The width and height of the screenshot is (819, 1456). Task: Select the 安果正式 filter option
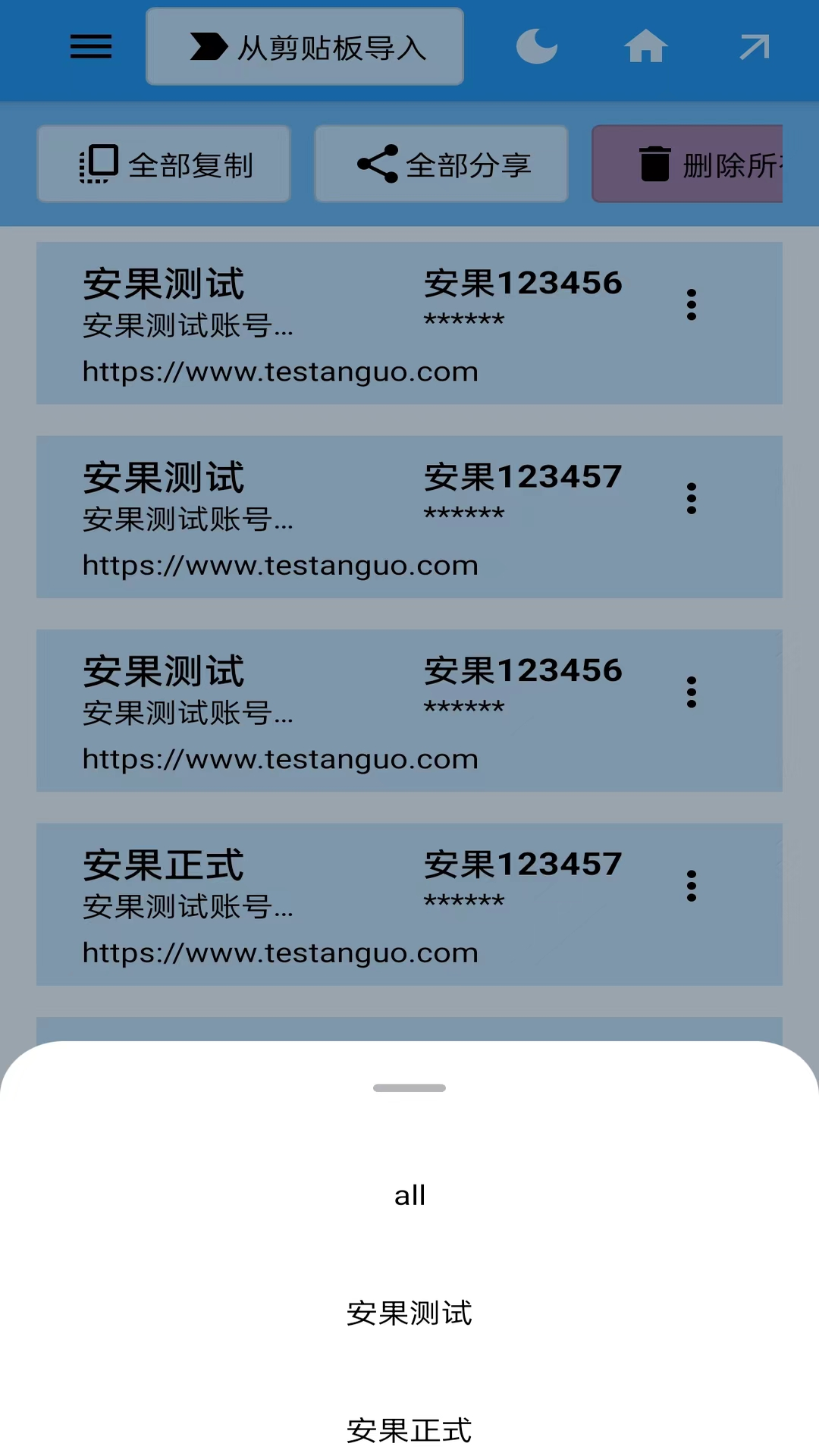[409, 1429]
